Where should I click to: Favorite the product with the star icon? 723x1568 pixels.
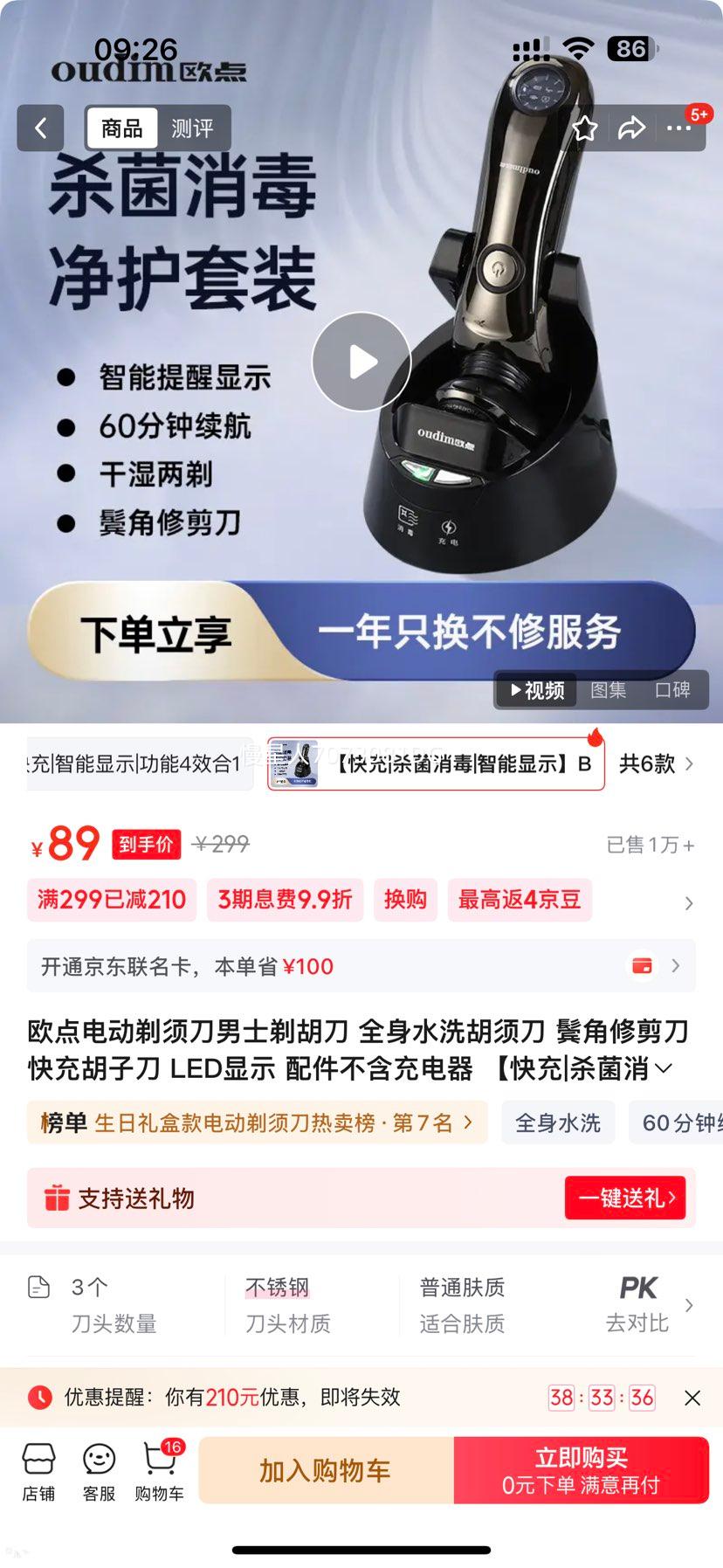(584, 128)
